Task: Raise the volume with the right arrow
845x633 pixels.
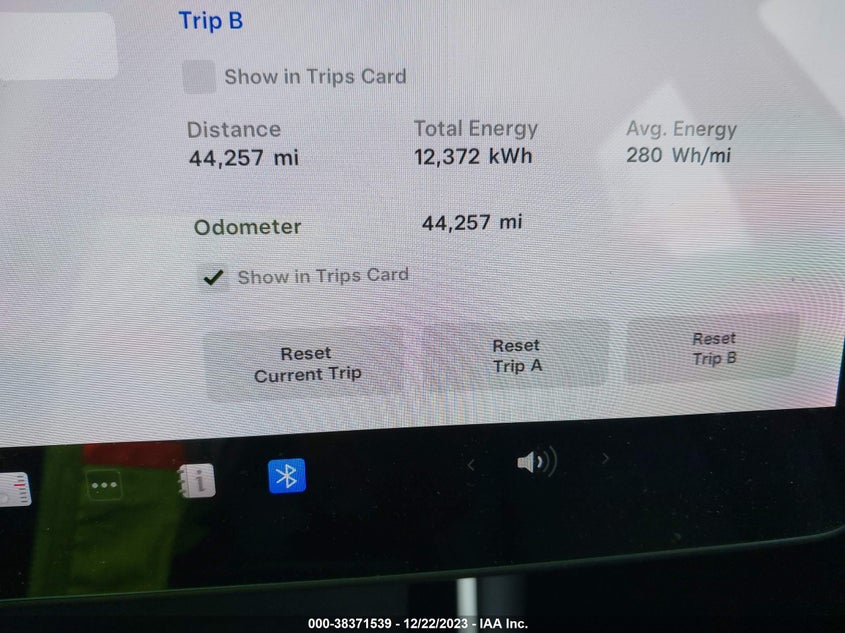Action: pyautogui.click(x=605, y=459)
